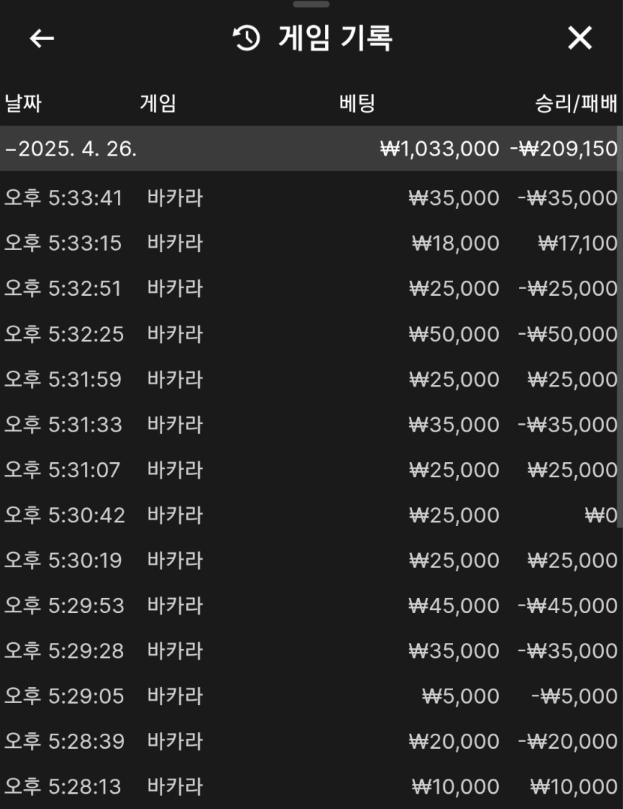Open the 오후 5:33:15 바카라 record
The image size is (623, 809).
310,243
